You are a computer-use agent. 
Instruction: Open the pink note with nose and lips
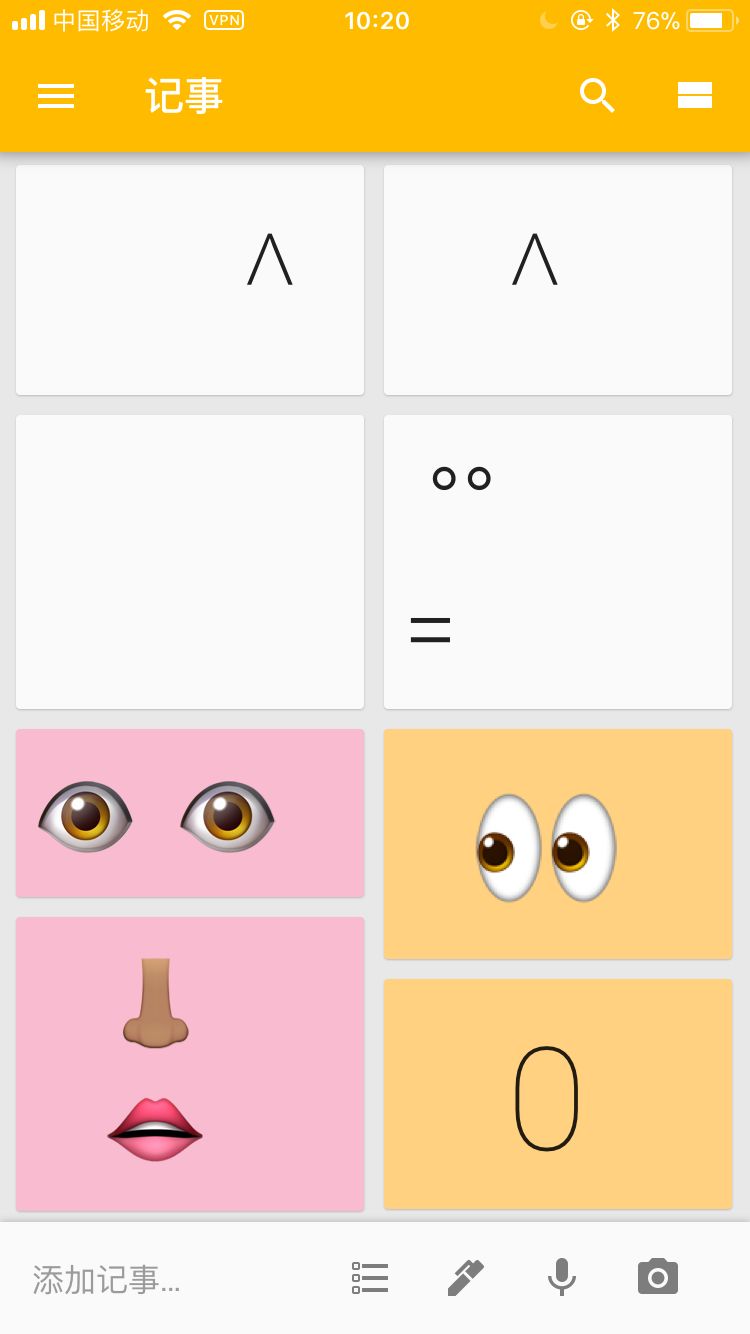click(190, 1064)
